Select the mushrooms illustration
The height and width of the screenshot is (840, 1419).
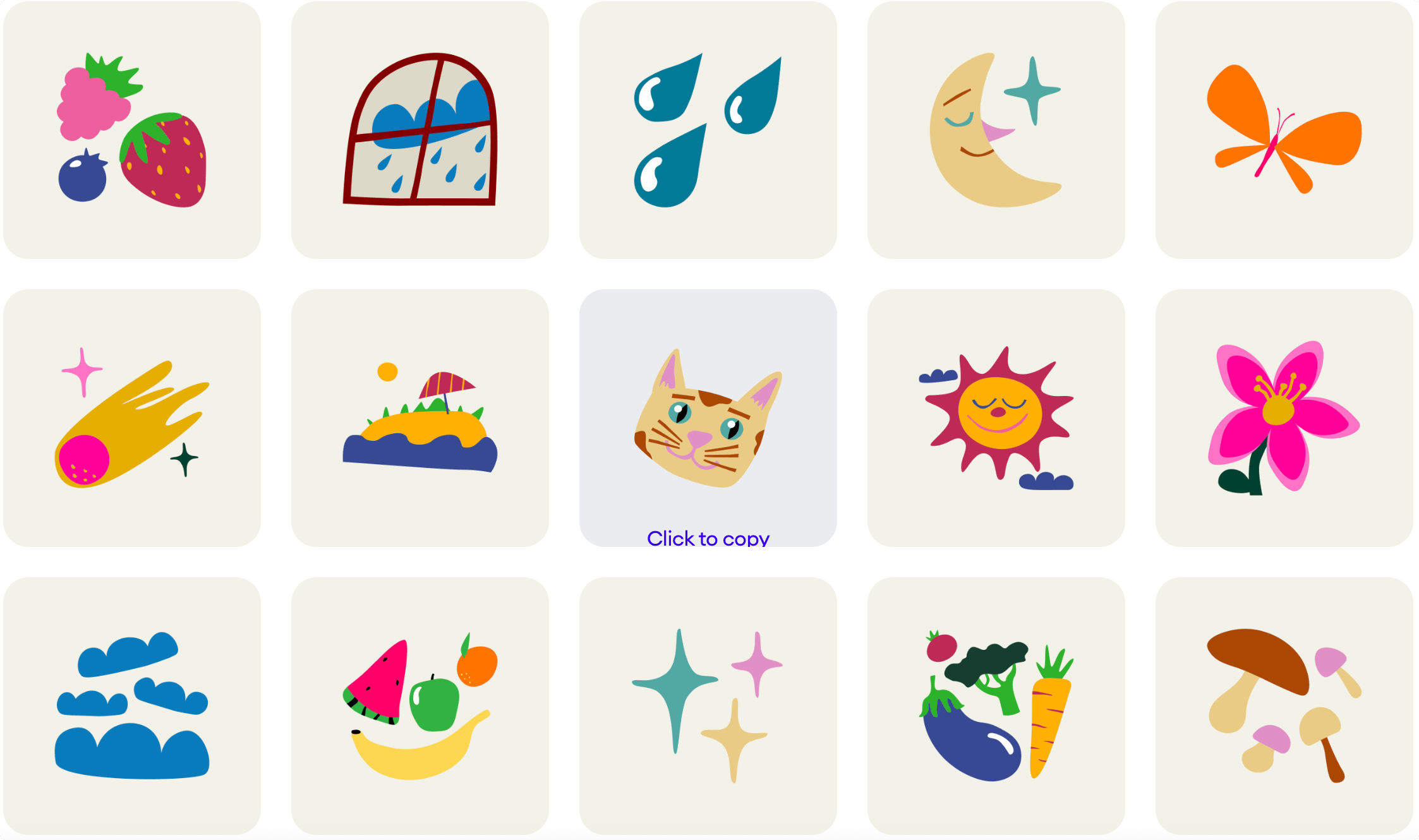[x=1284, y=705]
